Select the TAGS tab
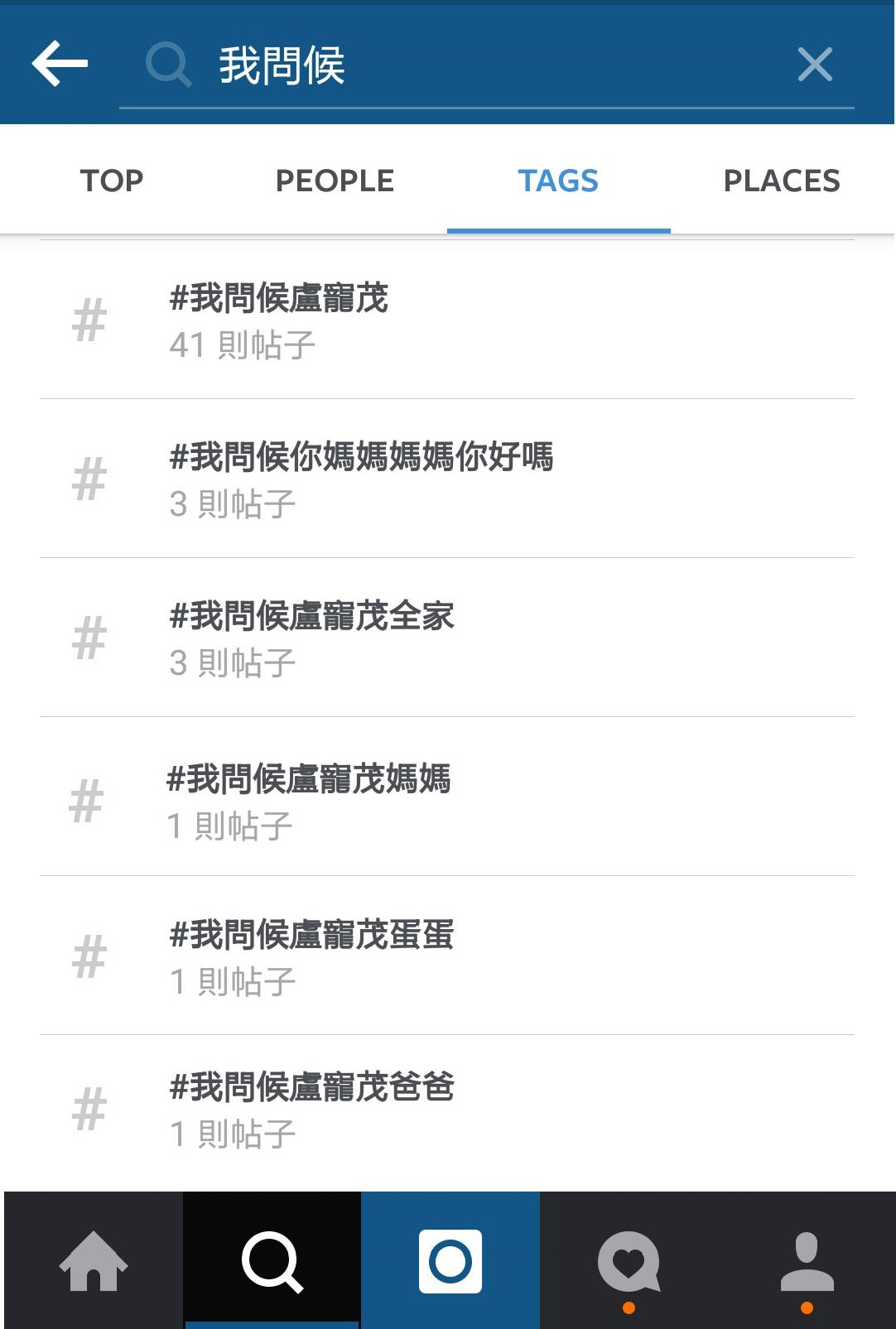Screen dimensions: 896x1329 (x=558, y=180)
